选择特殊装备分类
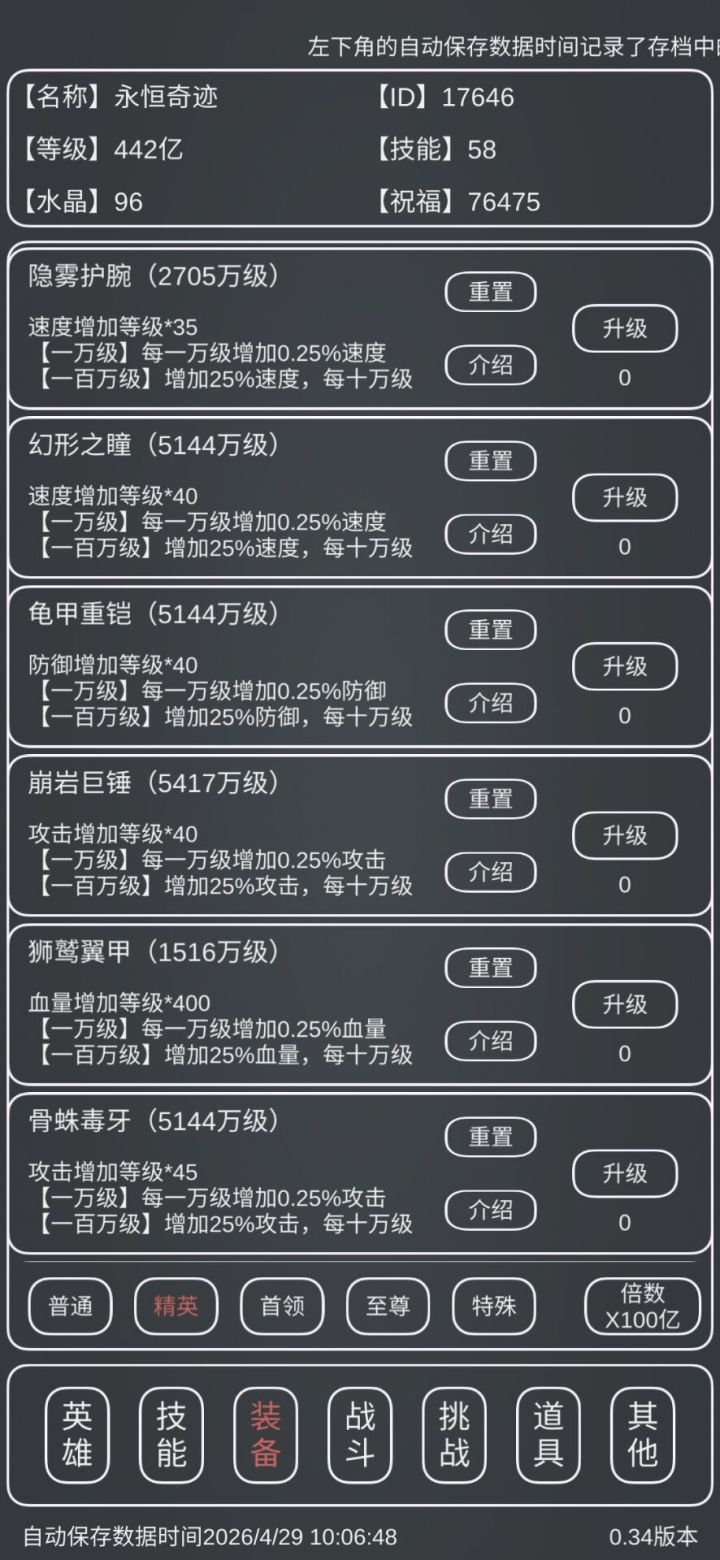The height and width of the screenshot is (1560, 720). pos(494,1307)
